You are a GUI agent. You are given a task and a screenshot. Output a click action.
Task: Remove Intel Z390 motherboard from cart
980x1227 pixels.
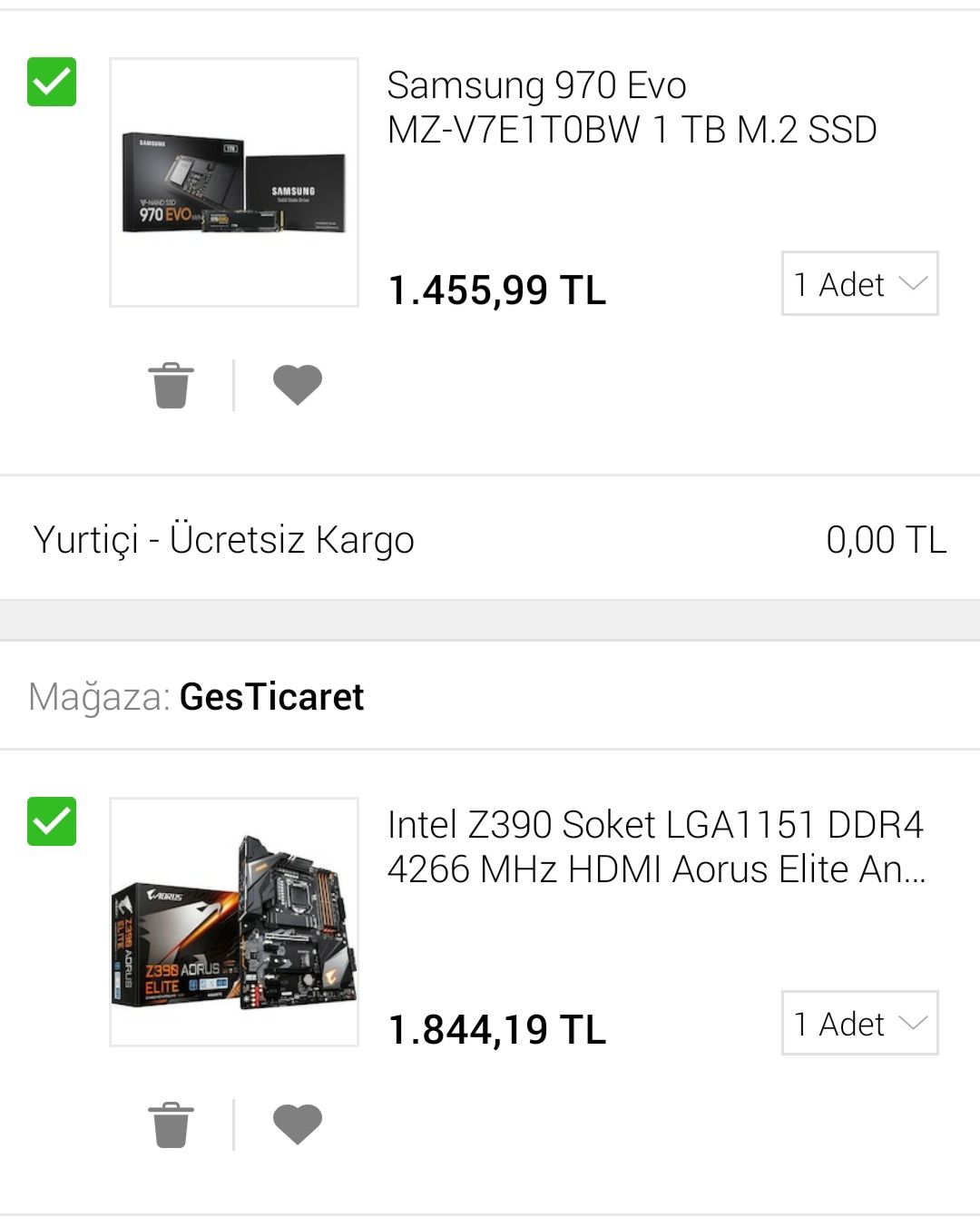click(171, 1125)
